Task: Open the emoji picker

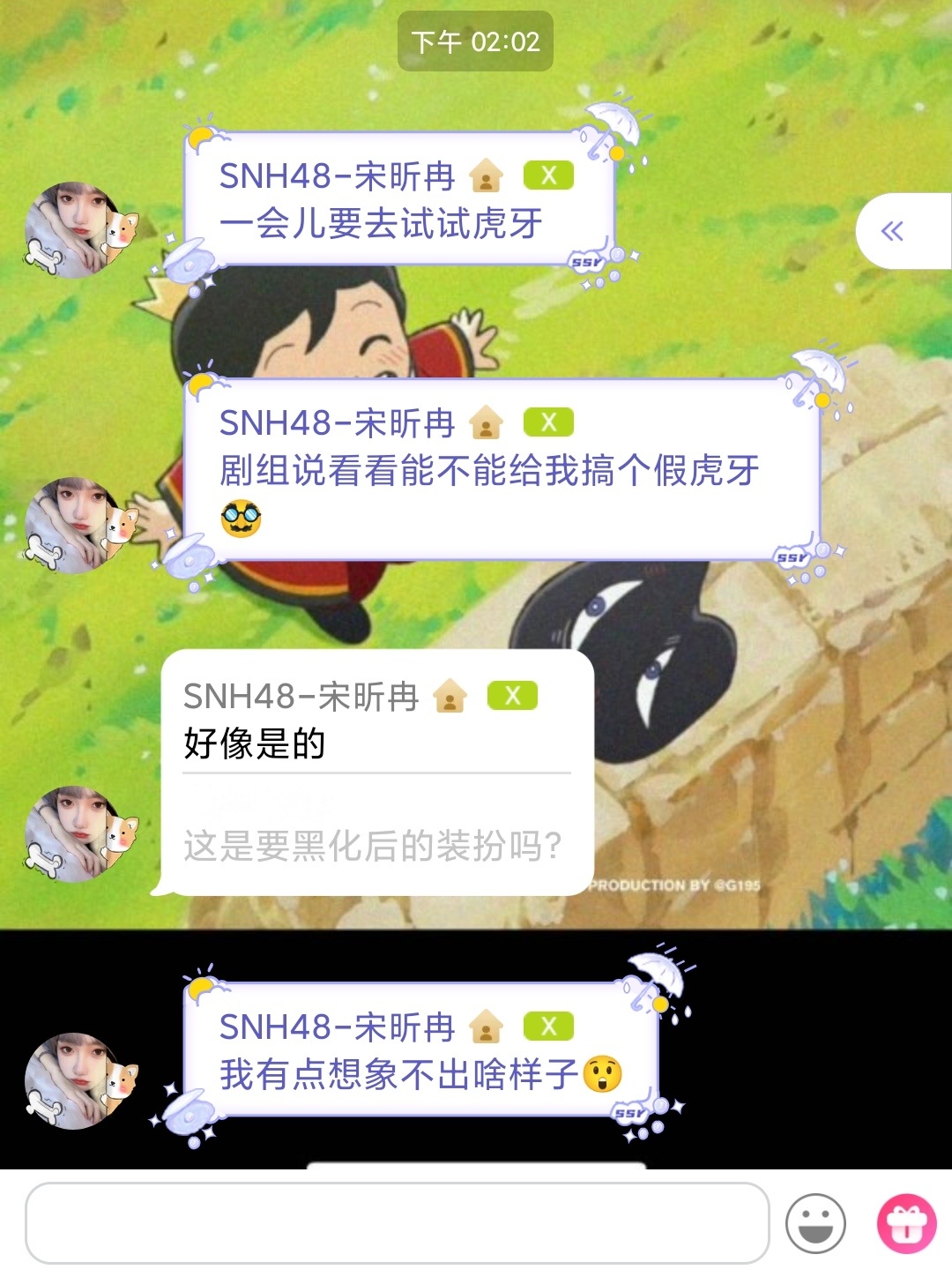Action: [815, 1223]
